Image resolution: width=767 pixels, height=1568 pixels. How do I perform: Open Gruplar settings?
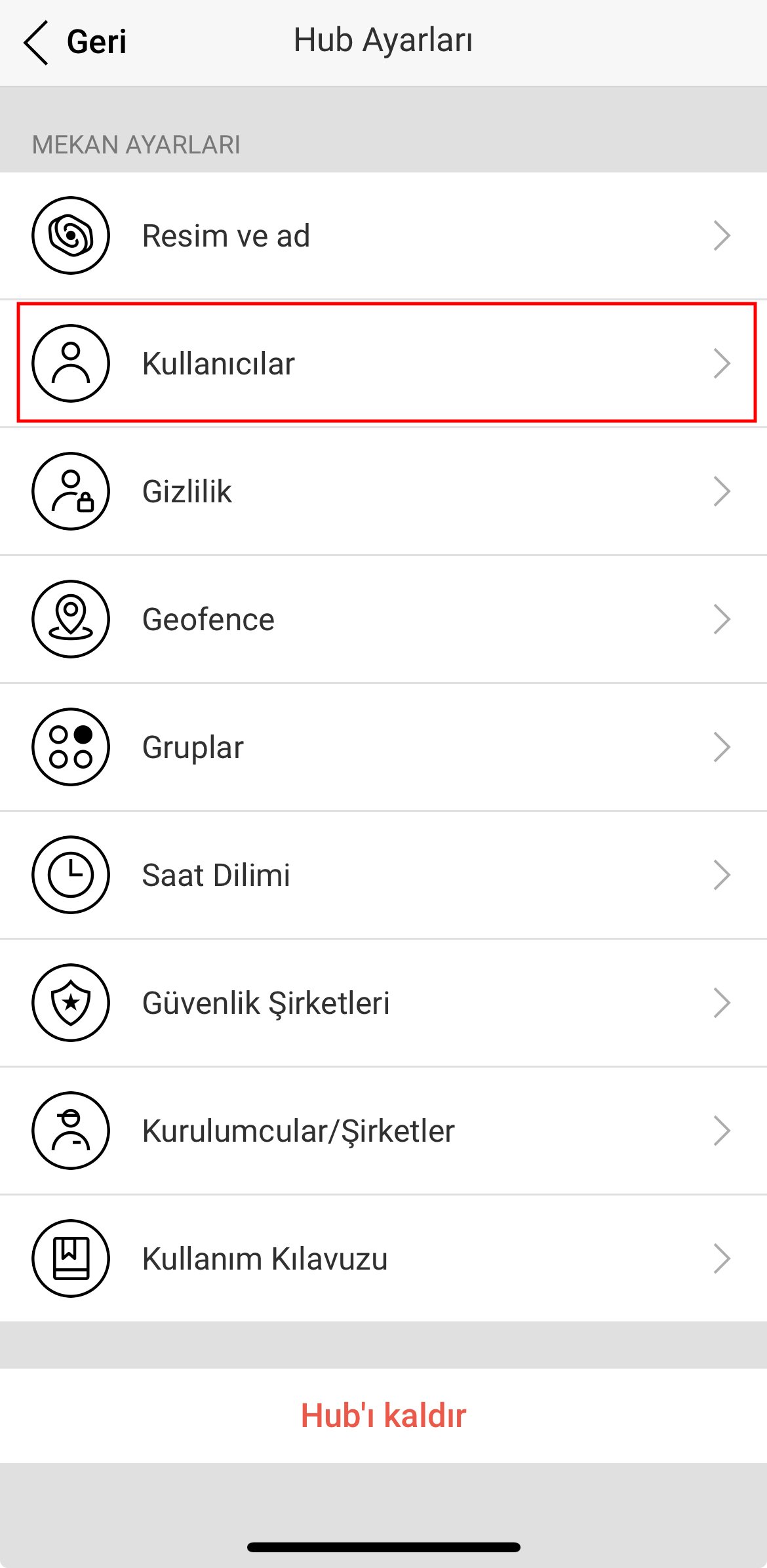click(x=383, y=747)
